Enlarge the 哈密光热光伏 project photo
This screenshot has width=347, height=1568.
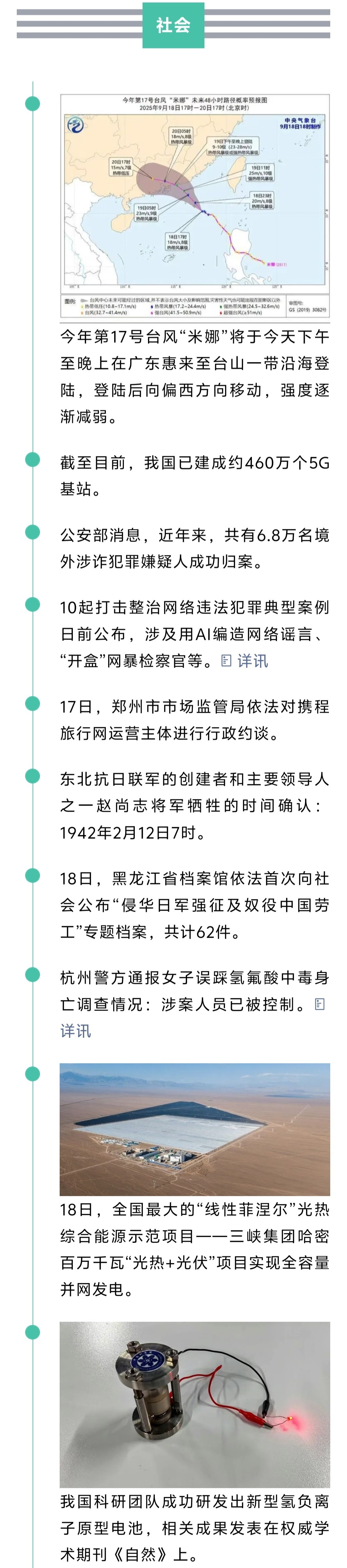pyautogui.click(x=195, y=1129)
